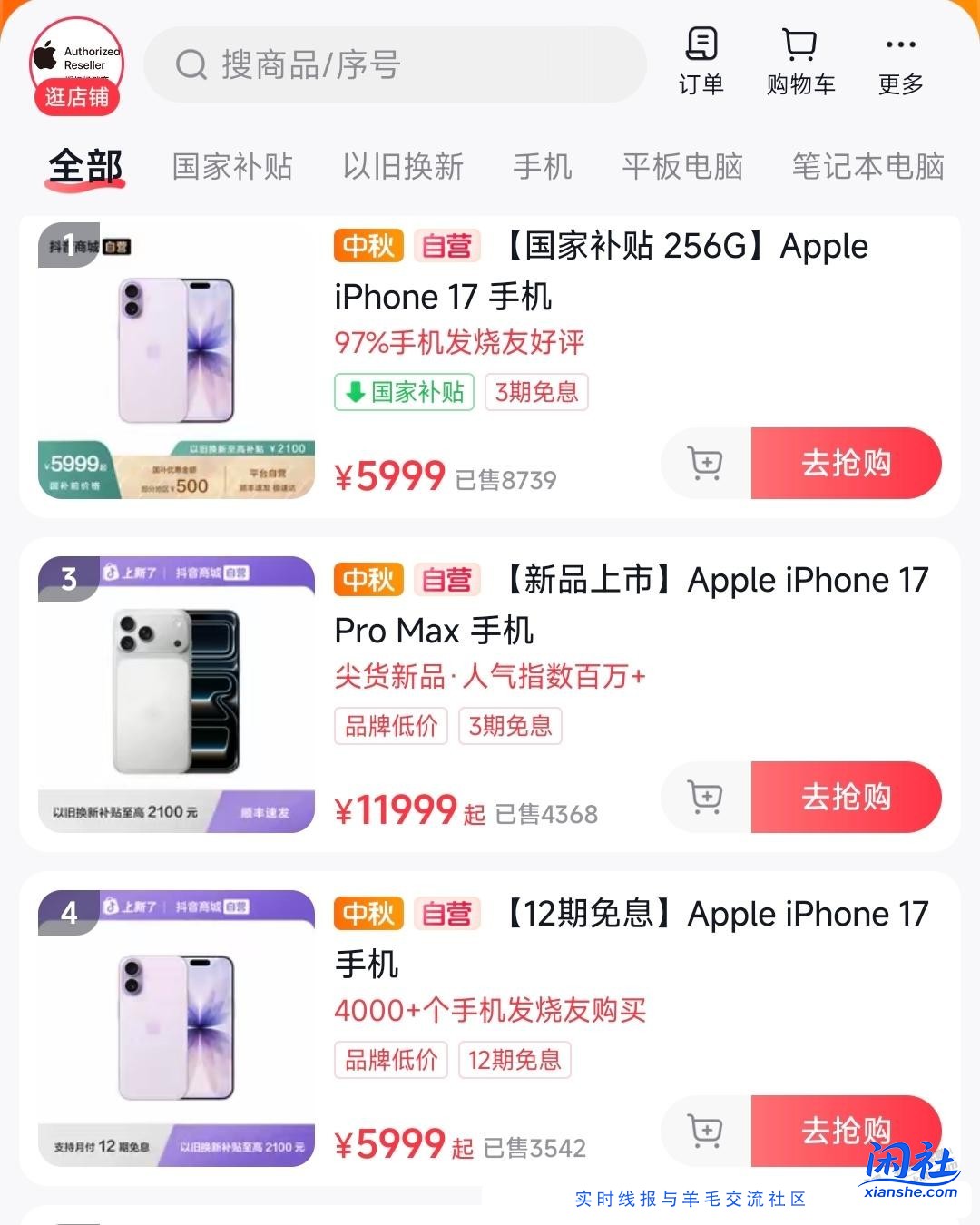The image size is (980, 1225).
Task: Open the 订单 orders icon
Action: point(701,61)
